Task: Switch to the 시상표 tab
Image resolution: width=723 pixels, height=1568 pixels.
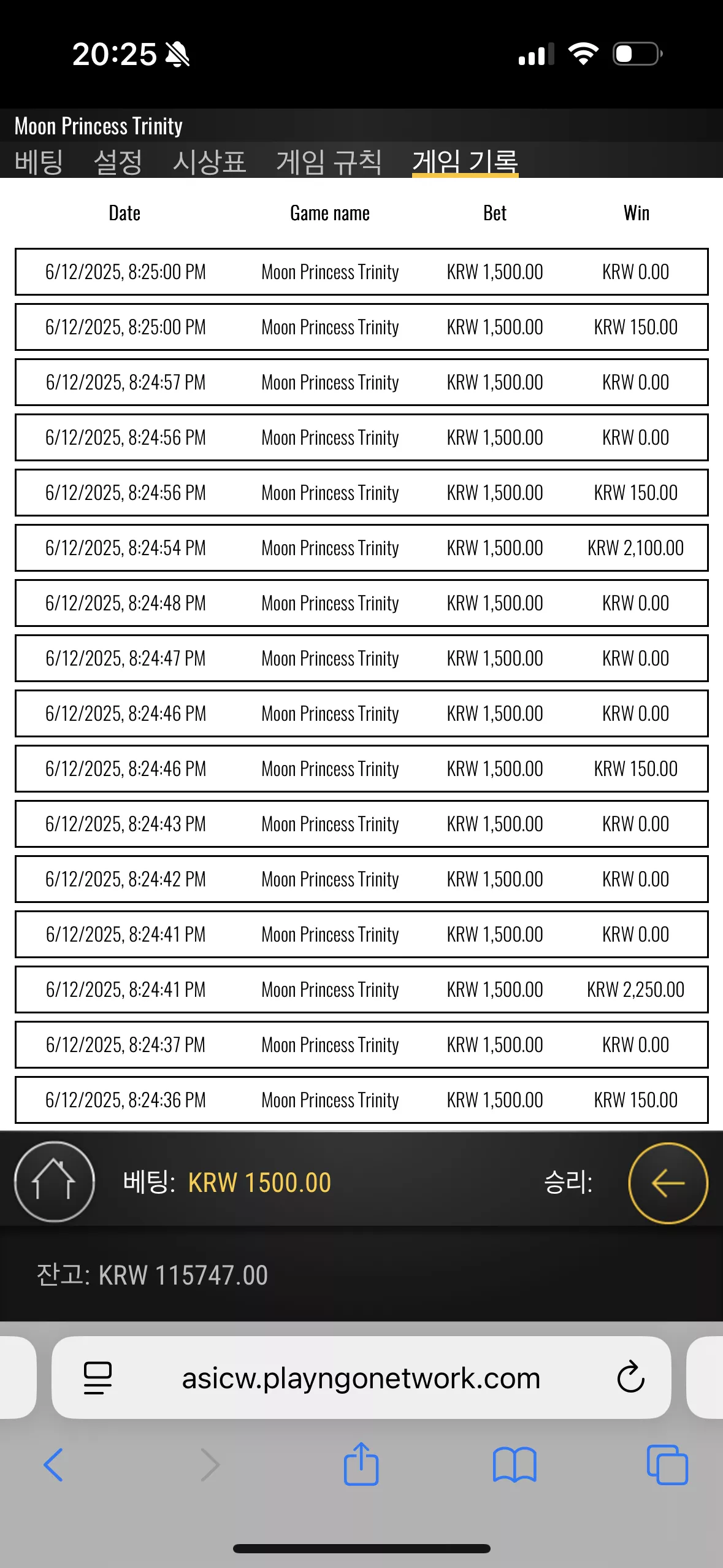Action: point(209,162)
